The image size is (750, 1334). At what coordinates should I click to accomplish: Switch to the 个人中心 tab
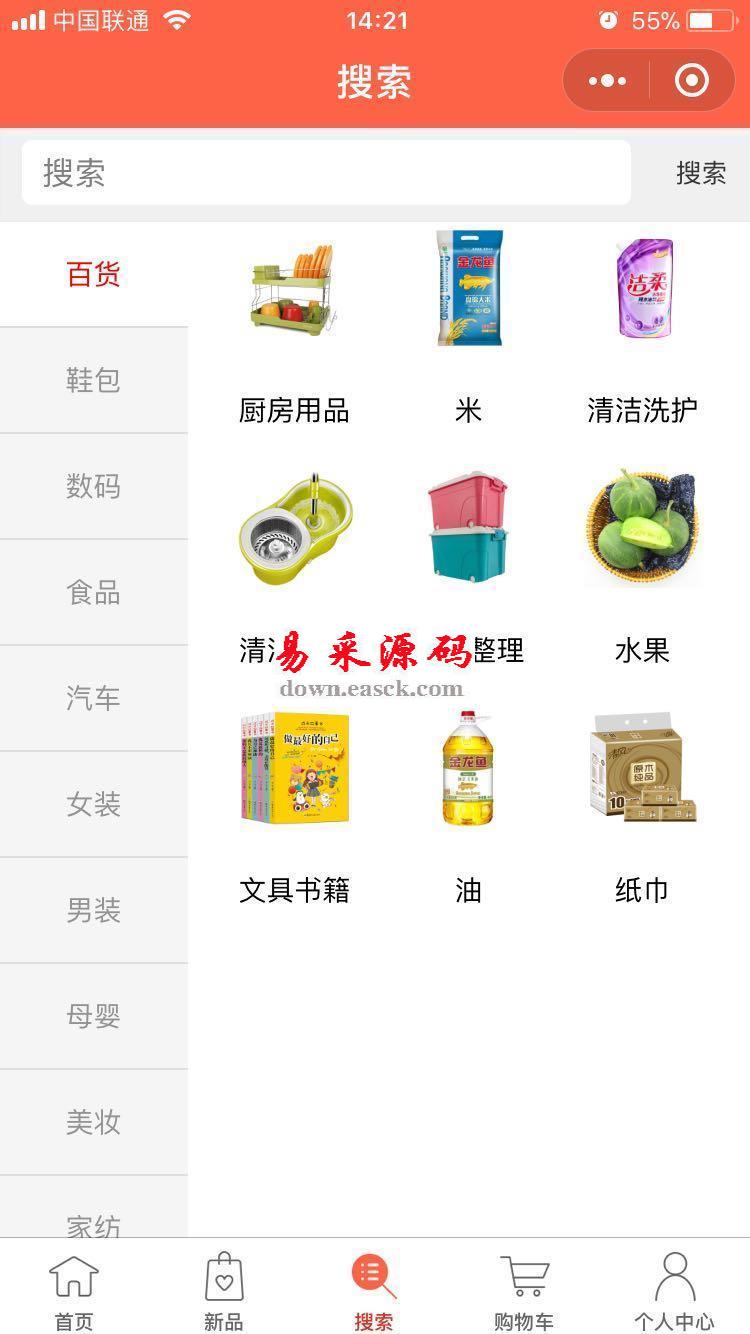(x=674, y=1290)
